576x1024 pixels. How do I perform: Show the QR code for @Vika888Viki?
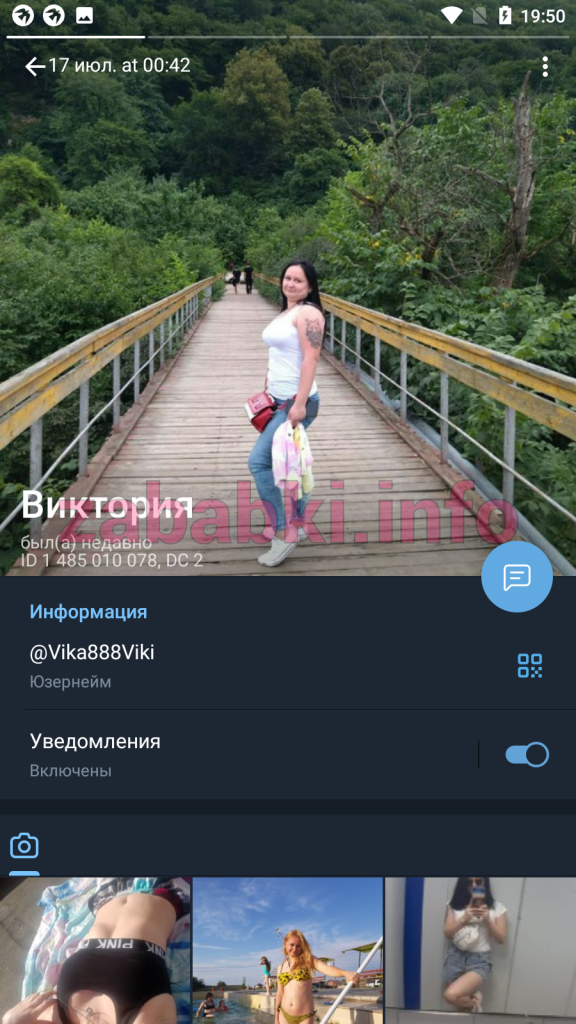[530, 665]
